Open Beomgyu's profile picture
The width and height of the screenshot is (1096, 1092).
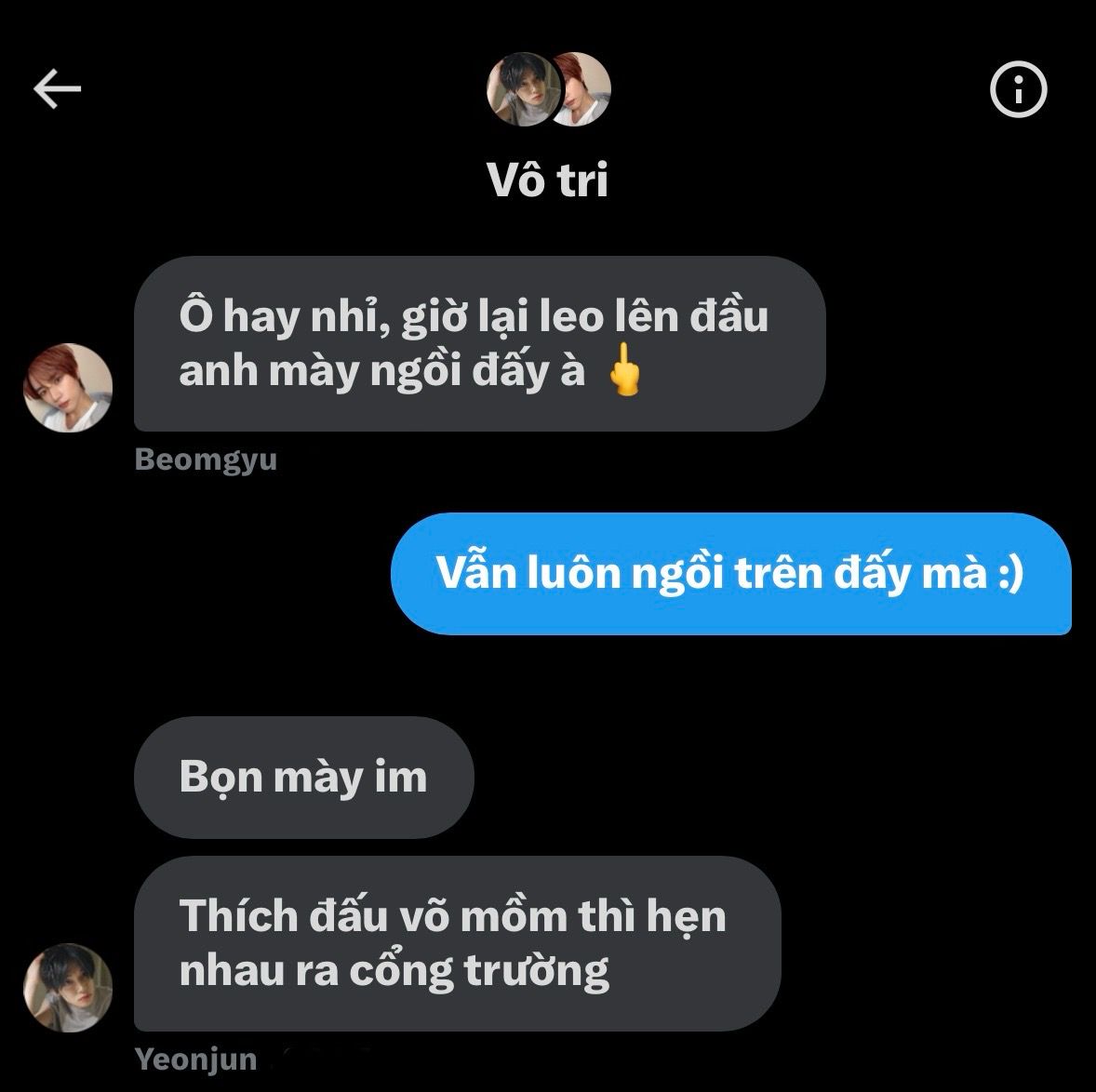point(68,388)
